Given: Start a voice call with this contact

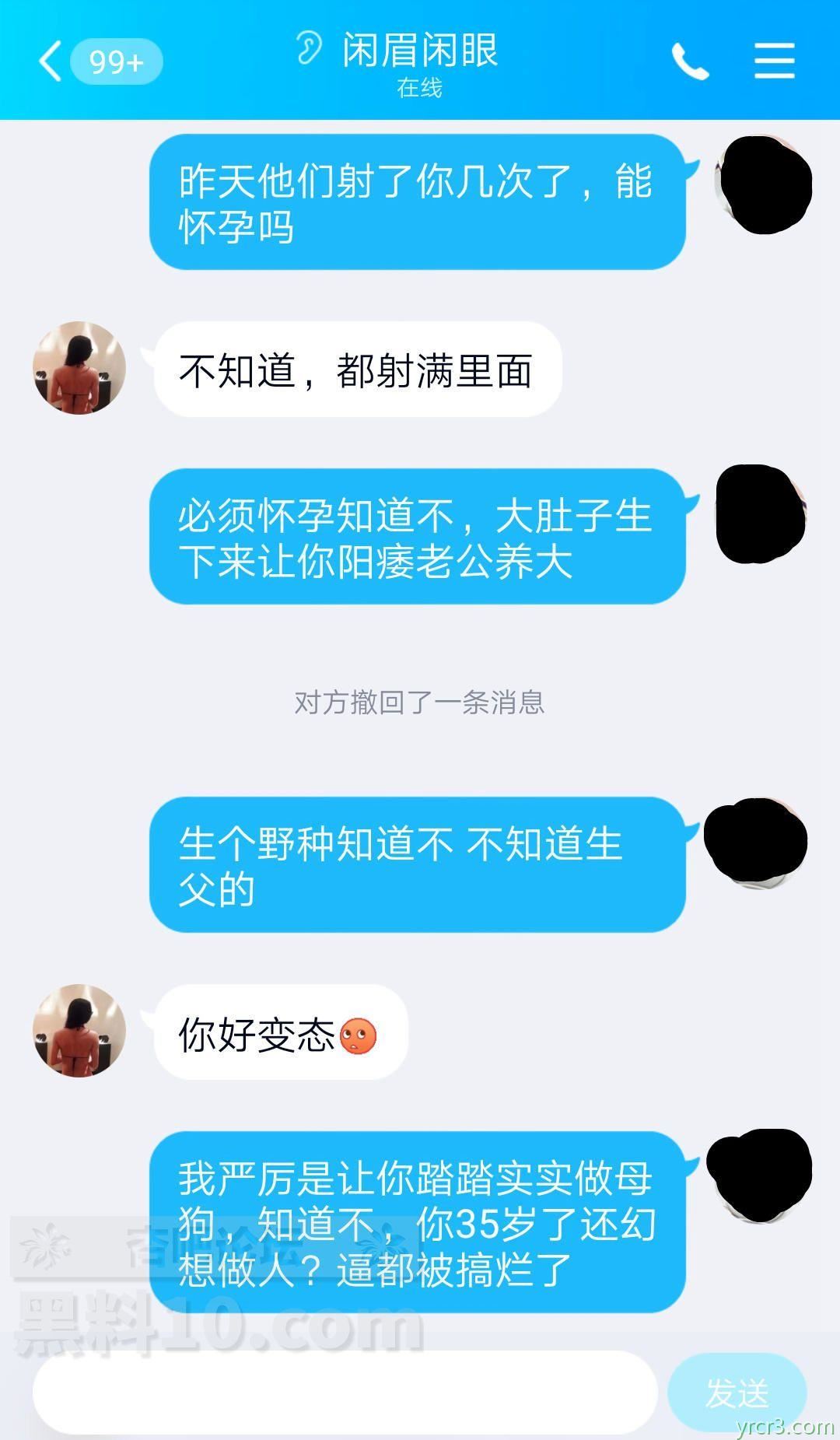Looking at the screenshot, I should click(x=690, y=61).
